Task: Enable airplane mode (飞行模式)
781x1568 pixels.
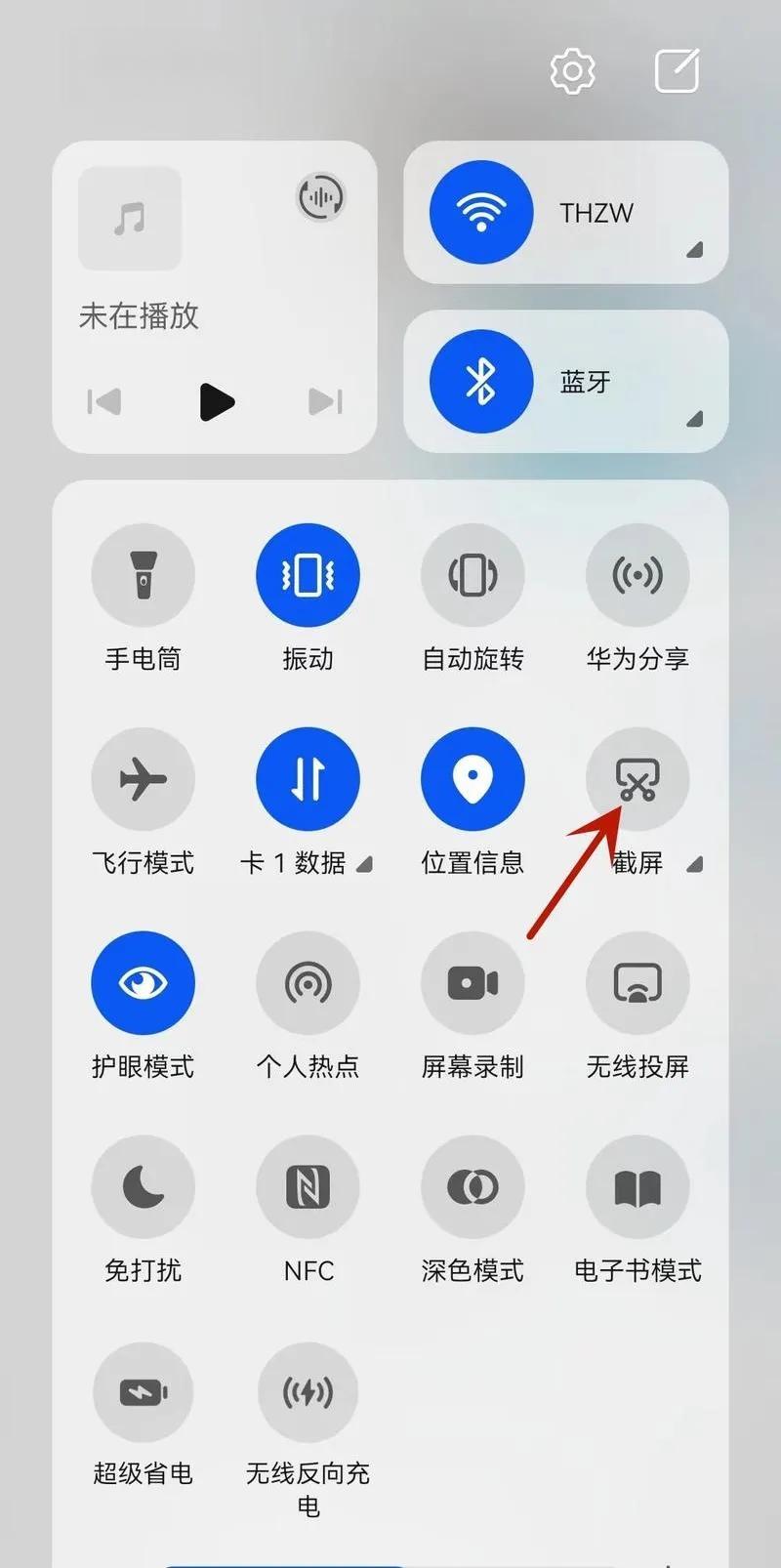Action: tap(143, 779)
